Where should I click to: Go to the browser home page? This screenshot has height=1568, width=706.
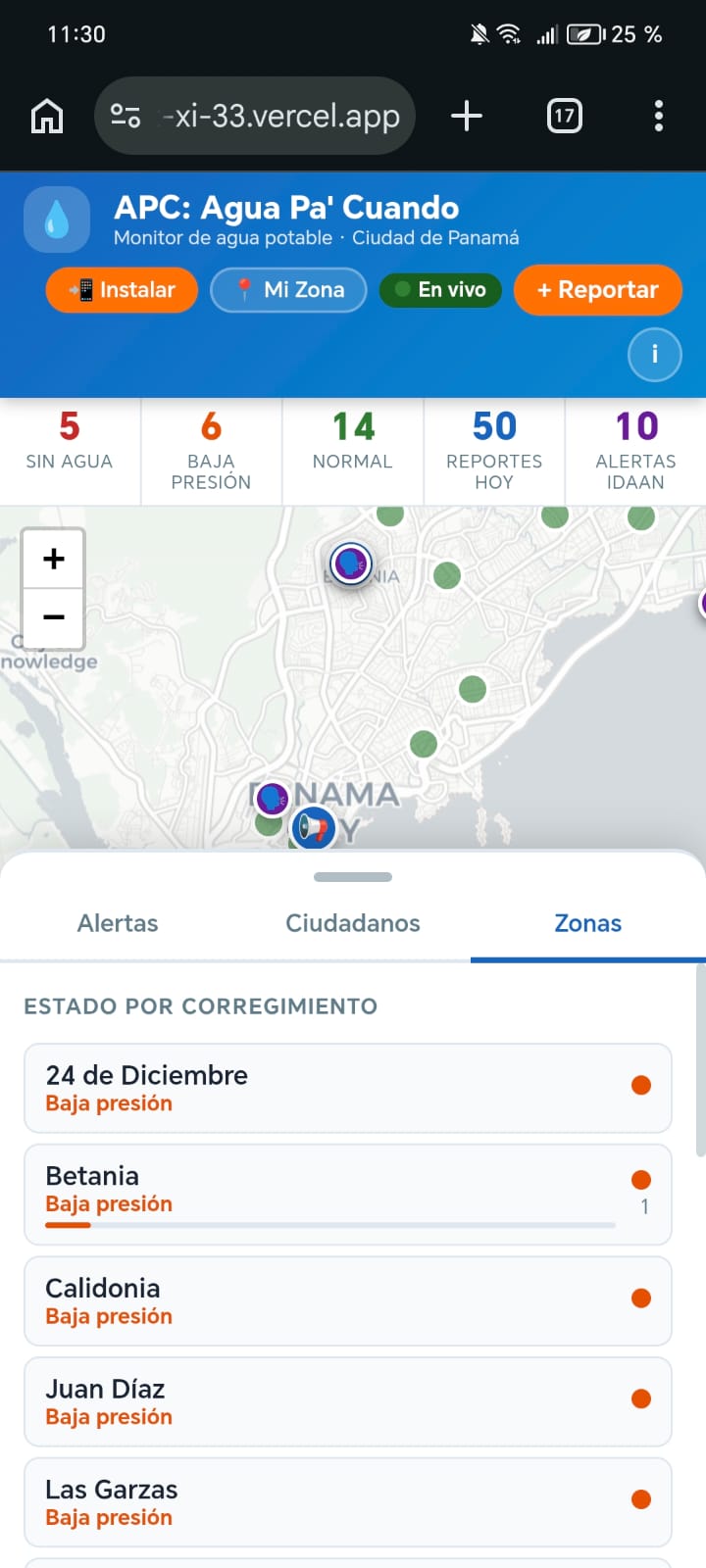pos(47,117)
